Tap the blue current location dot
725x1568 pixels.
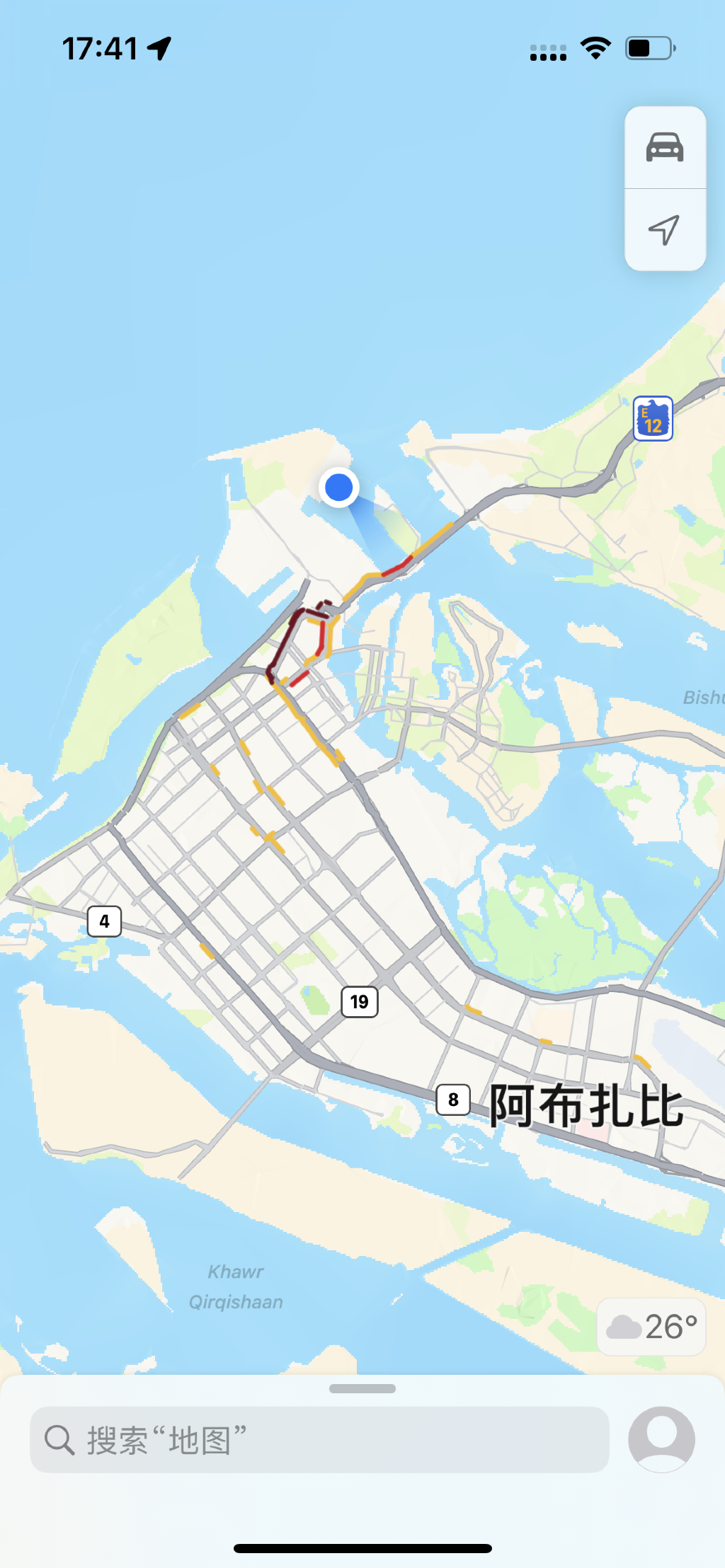pos(339,488)
